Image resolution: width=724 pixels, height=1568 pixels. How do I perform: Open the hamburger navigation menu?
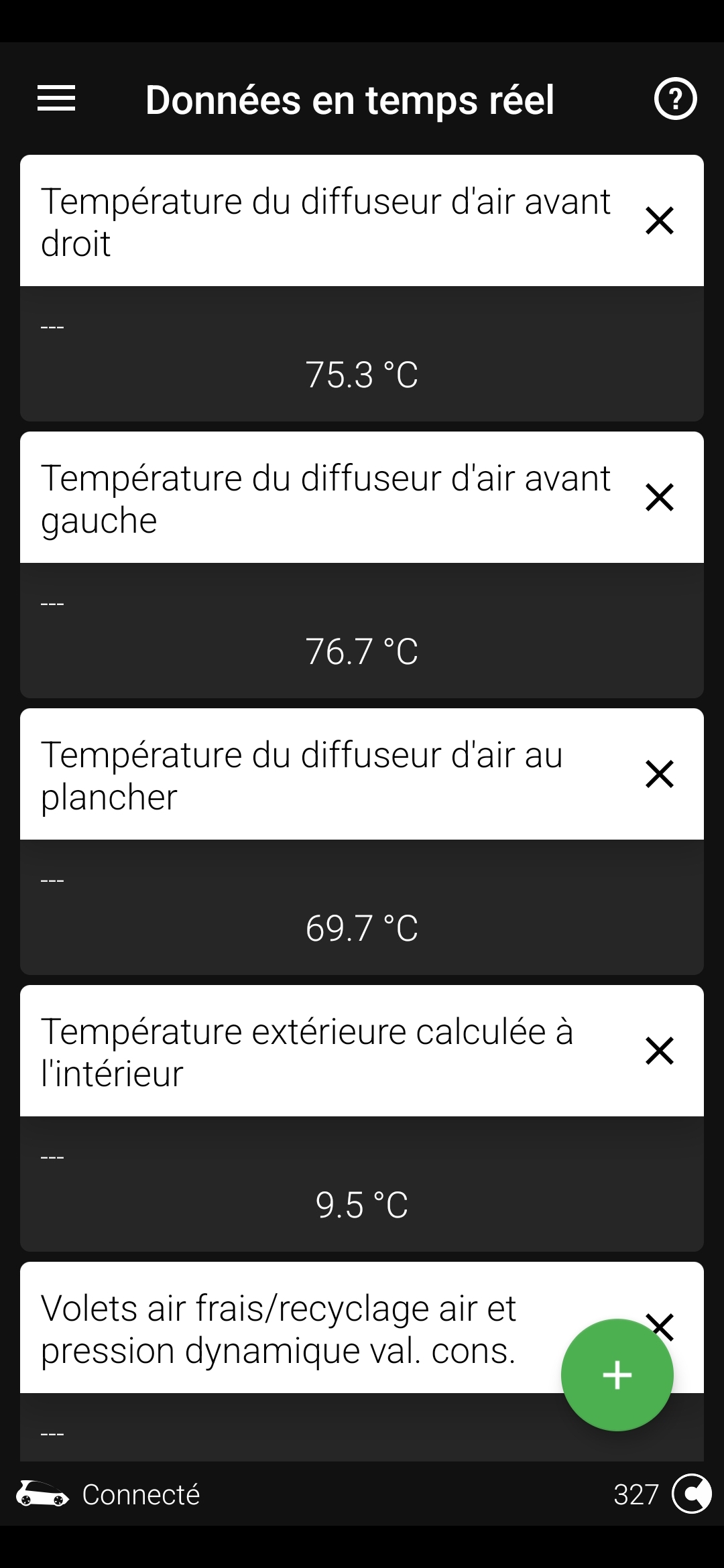[56, 99]
